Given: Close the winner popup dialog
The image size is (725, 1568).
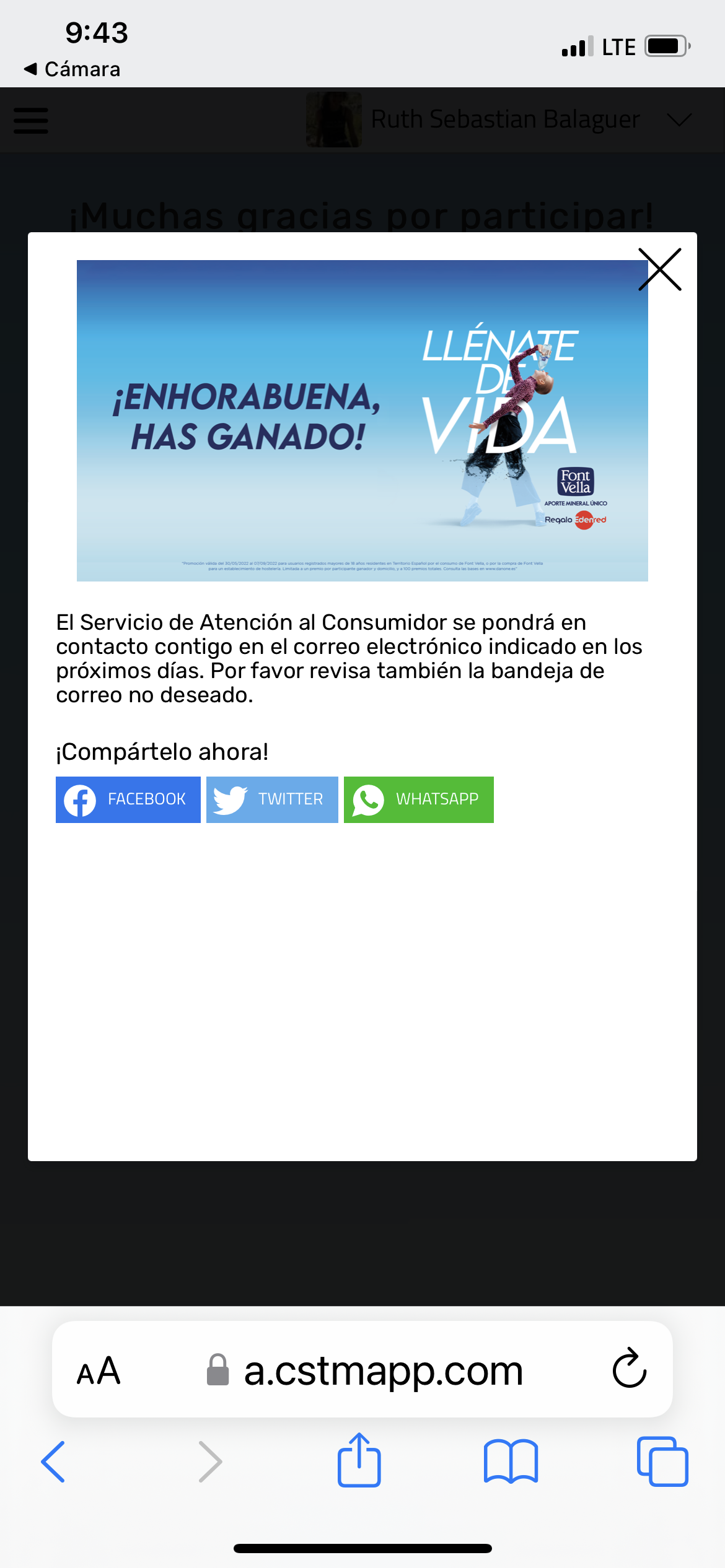Looking at the screenshot, I should [659, 269].
